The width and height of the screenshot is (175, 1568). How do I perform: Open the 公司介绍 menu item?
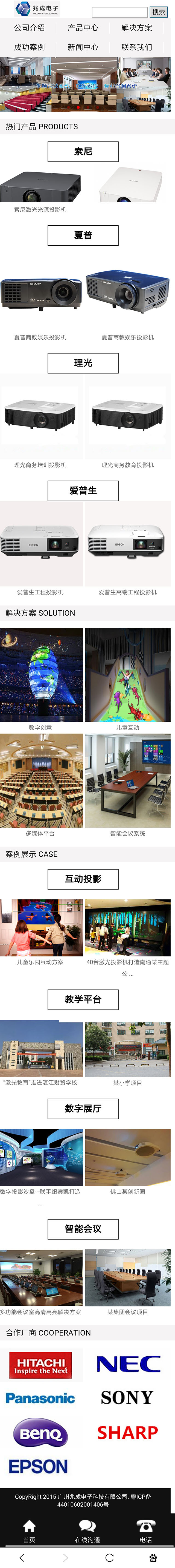click(x=29, y=27)
